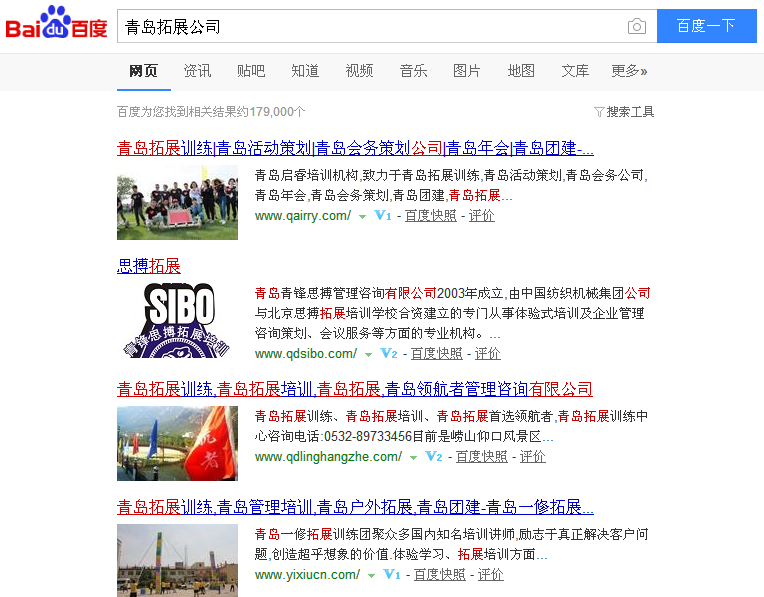Open camera image search icon
The height and width of the screenshot is (597, 764).
tap(637, 27)
